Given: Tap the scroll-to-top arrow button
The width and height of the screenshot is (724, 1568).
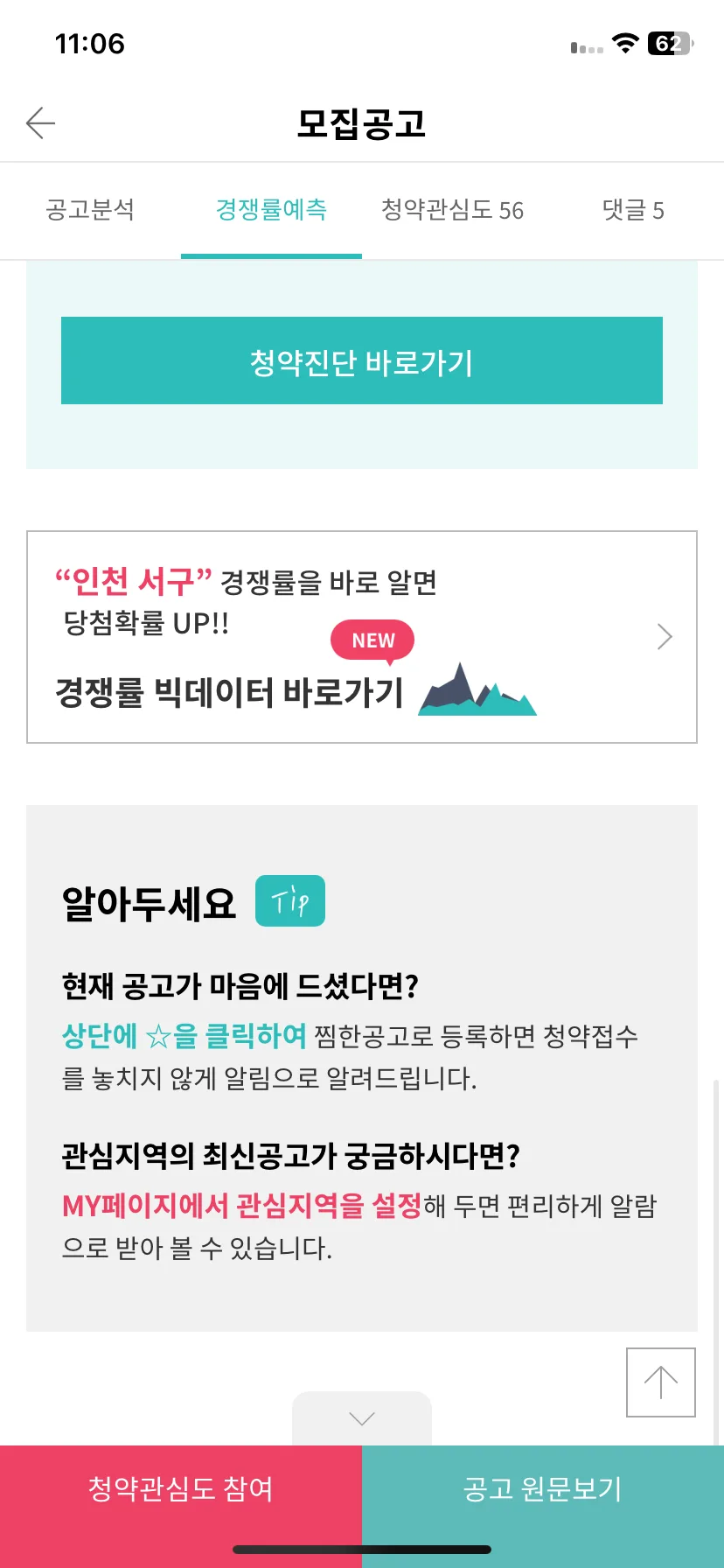Looking at the screenshot, I should coord(660,1382).
